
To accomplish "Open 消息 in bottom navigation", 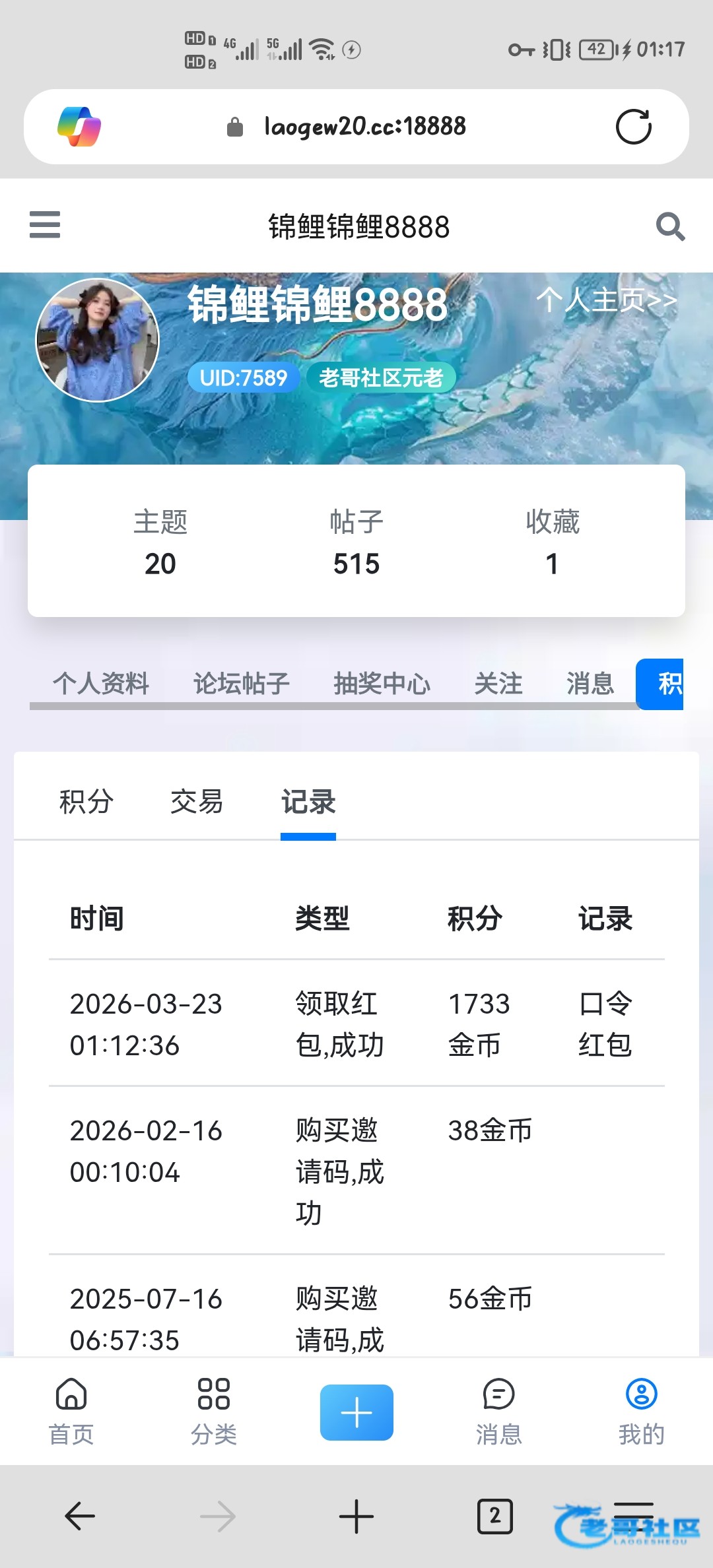I will tap(499, 1411).
